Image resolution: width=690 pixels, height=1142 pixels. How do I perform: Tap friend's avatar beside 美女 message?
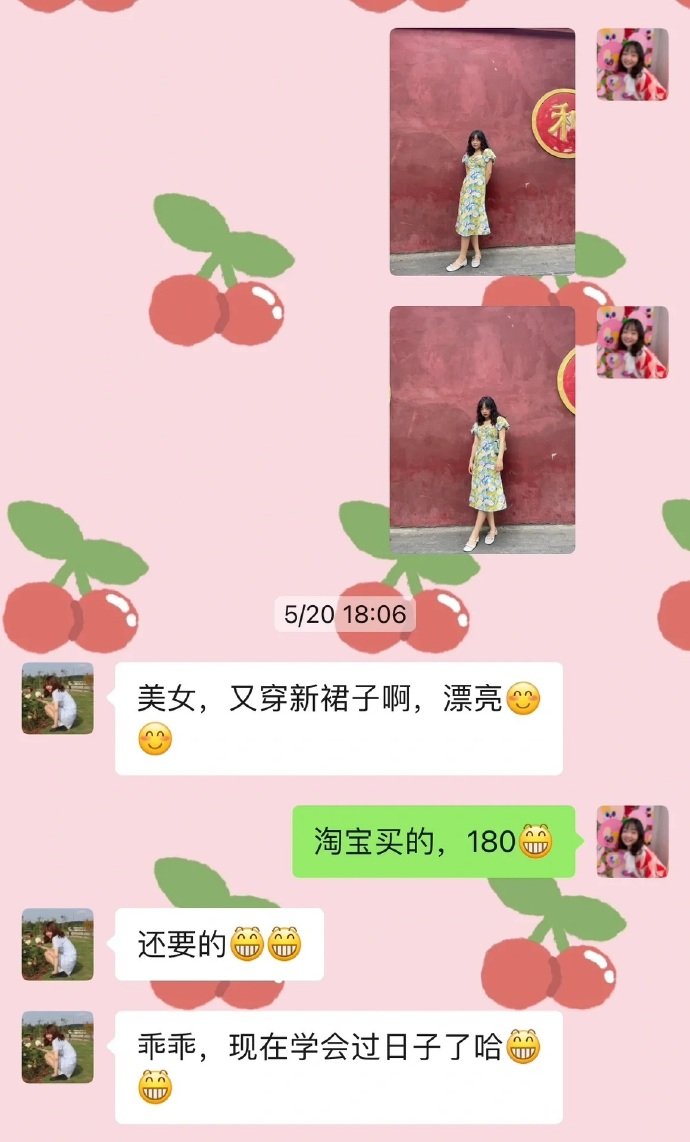point(58,698)
